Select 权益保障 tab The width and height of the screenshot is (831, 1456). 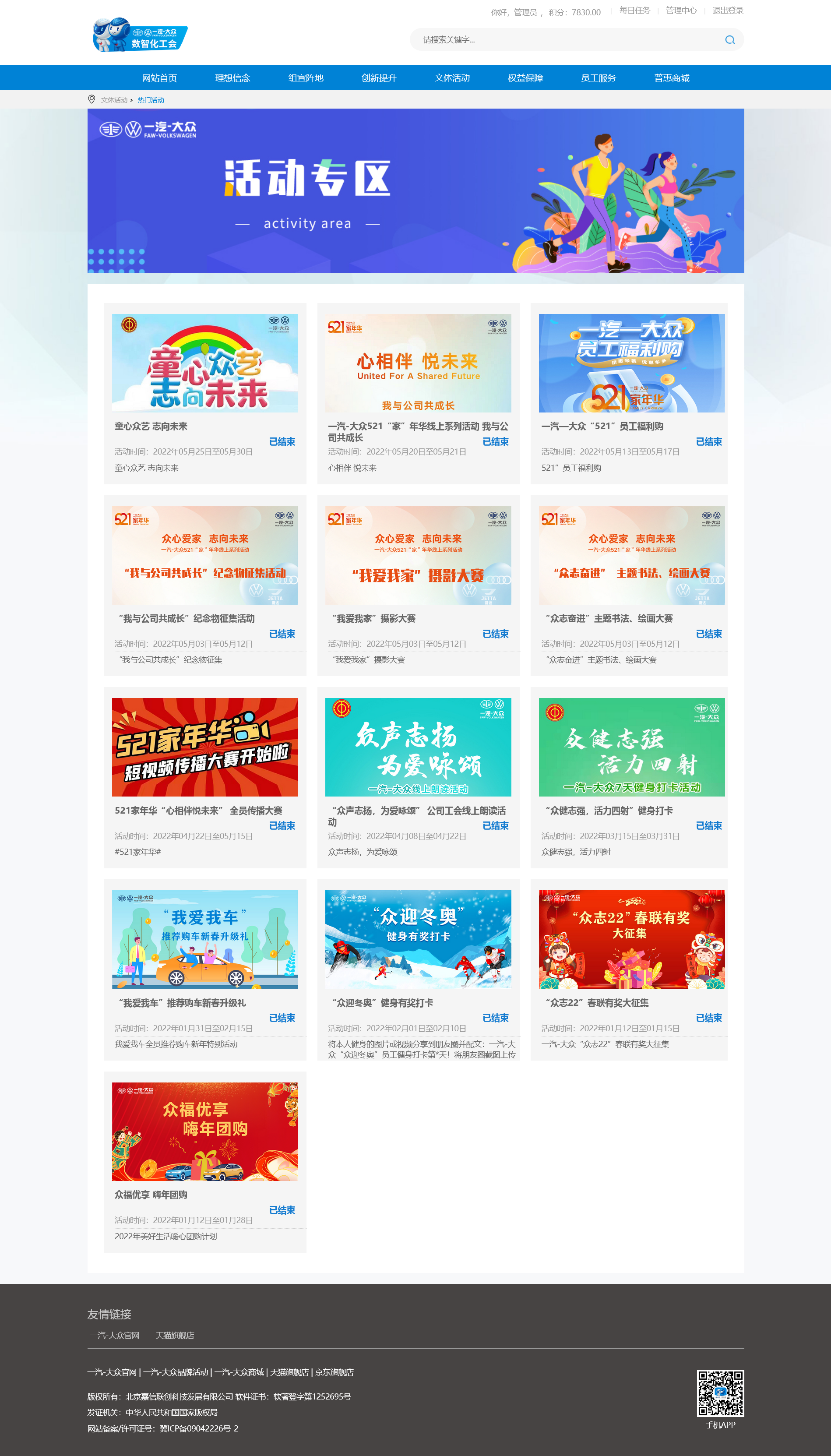525,78
